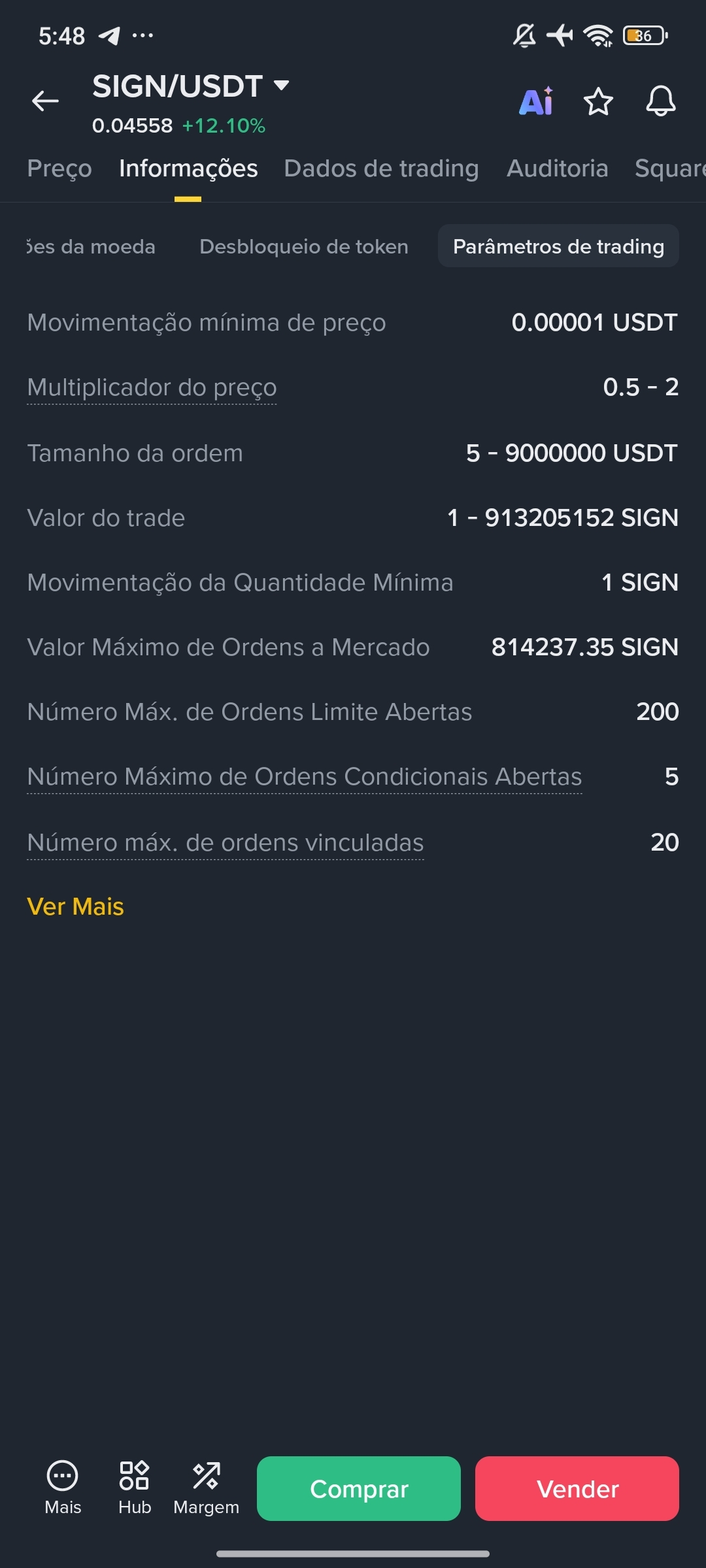
Task: Switch to the Preço tab
Action: (x=59, y=169)
